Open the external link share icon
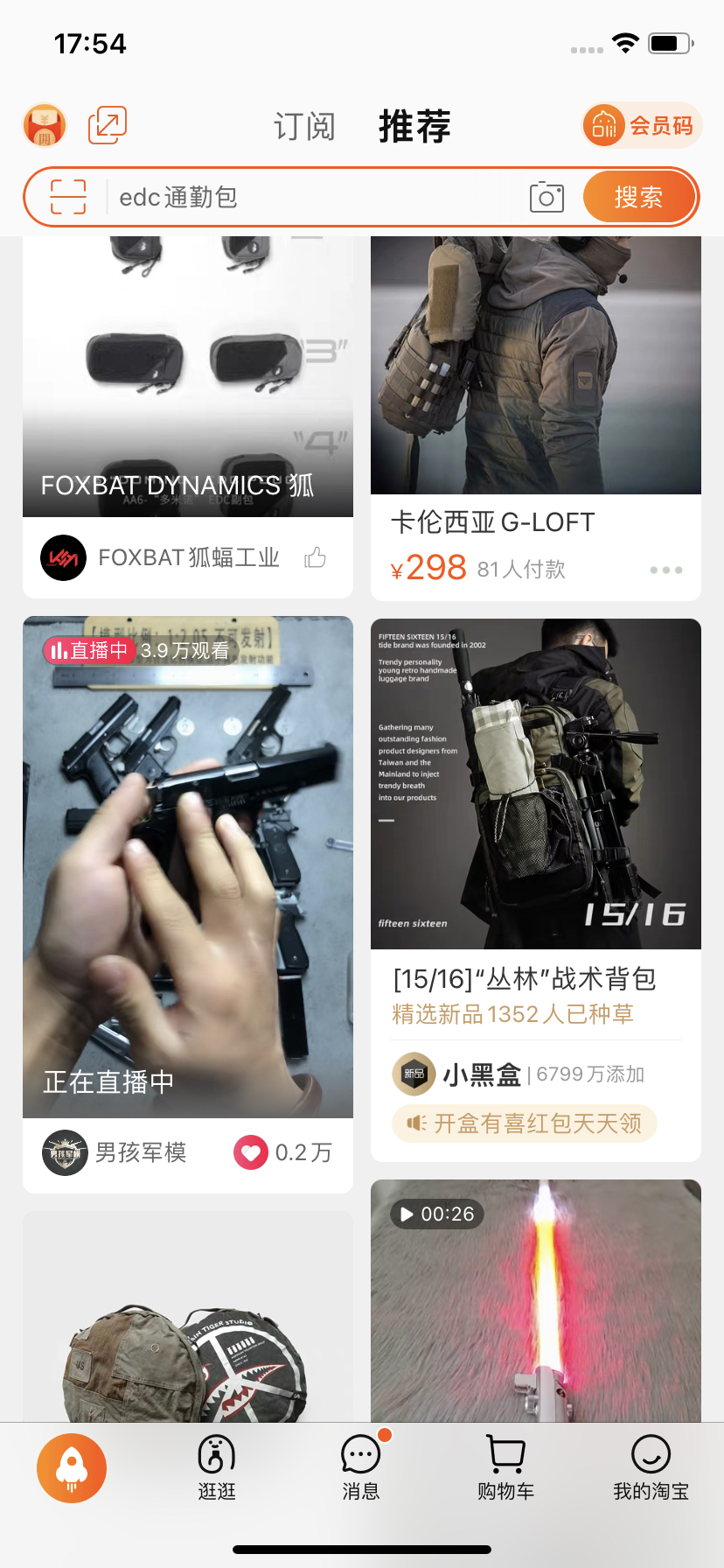The width and height of the screenshot is (724, 1568). point(108,125)
